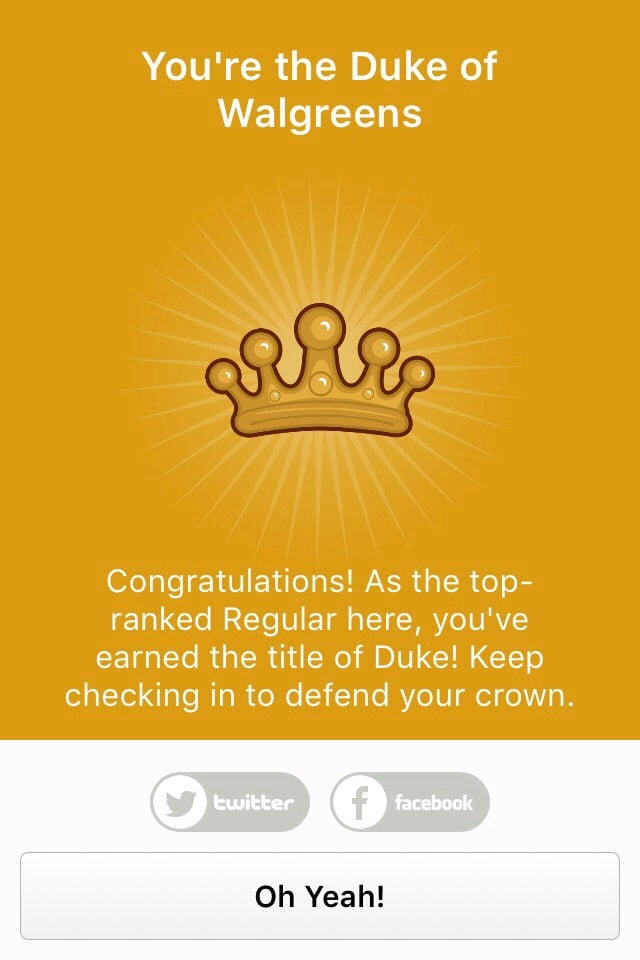Tap the Oh Yeah! button

click(x=320, y=896)
